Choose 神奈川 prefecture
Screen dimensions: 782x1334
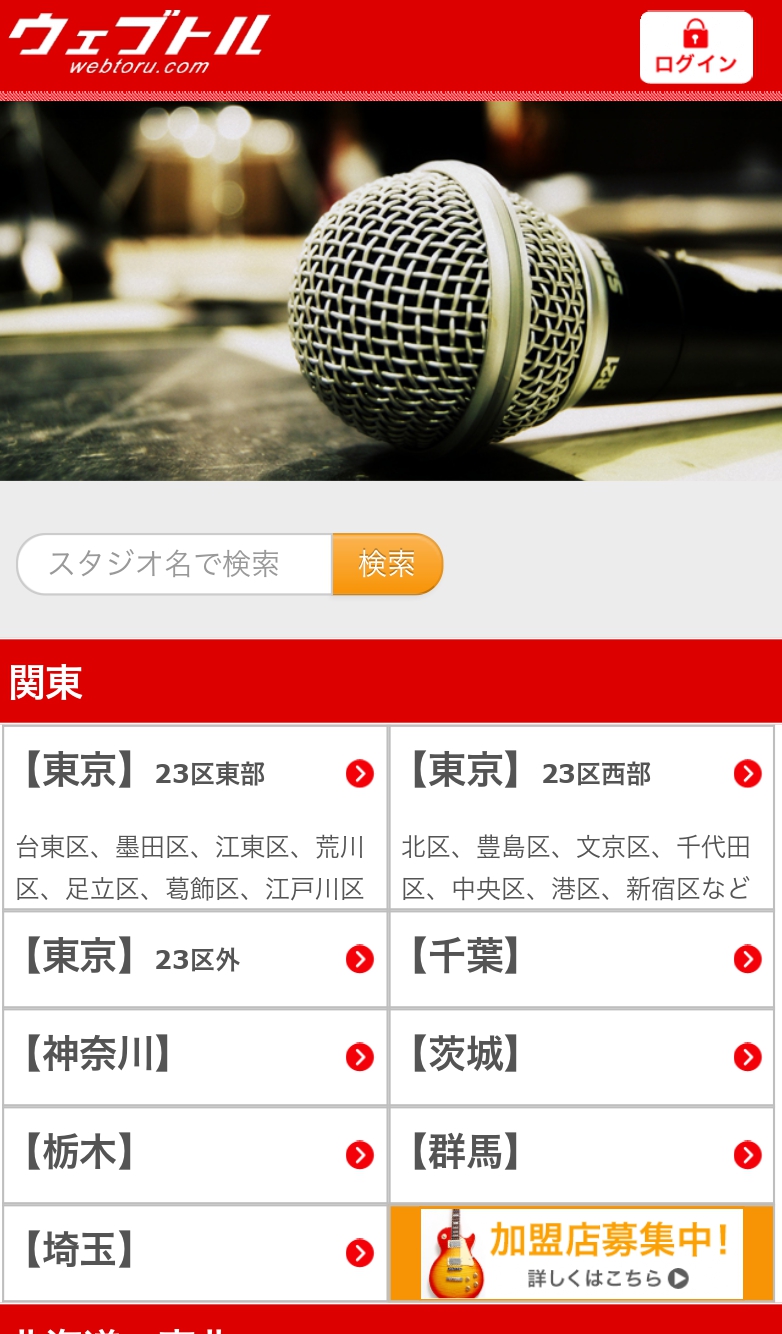coord(195,1057)
